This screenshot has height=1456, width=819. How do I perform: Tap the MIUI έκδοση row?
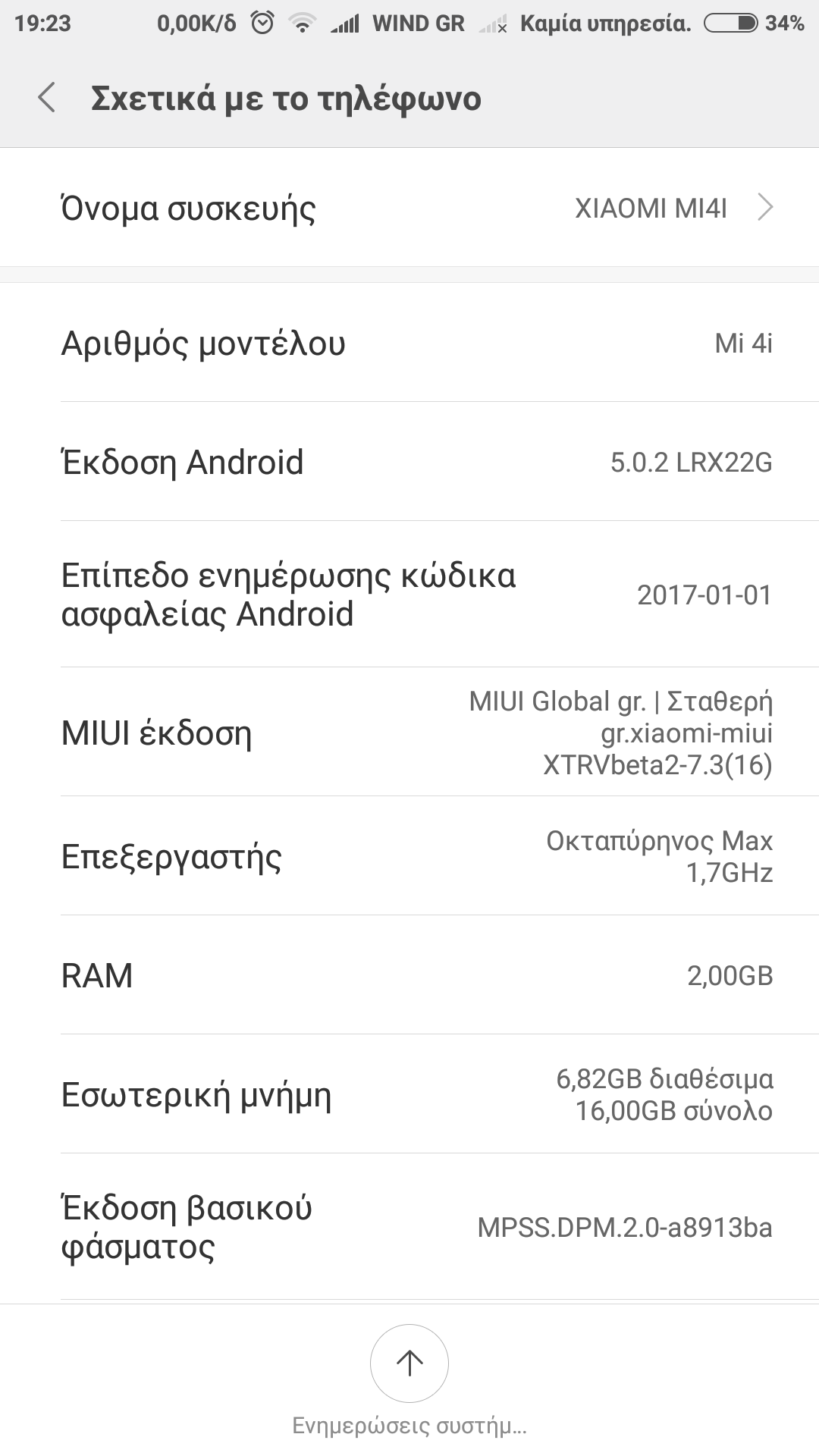point(409,733)
